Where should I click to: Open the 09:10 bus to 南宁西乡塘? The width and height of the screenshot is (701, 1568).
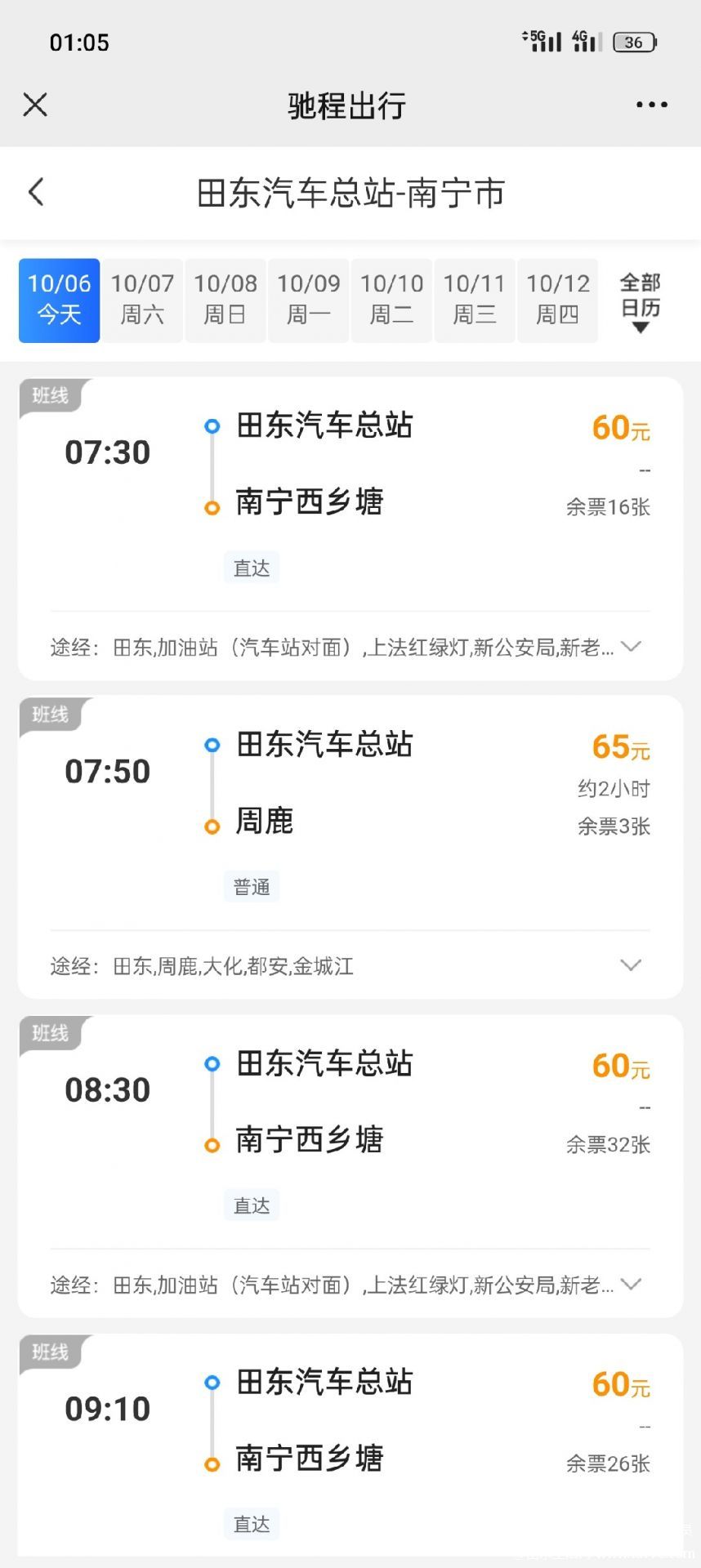[350, 1445]
